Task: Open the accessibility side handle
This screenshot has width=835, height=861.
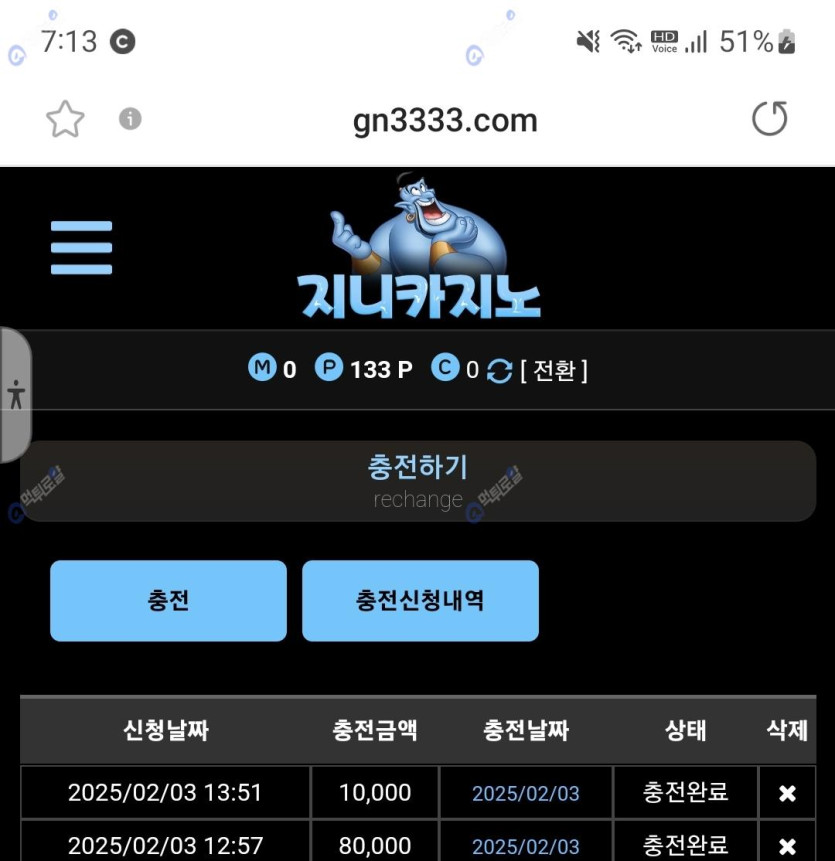Action: click(x=15, y=394)
